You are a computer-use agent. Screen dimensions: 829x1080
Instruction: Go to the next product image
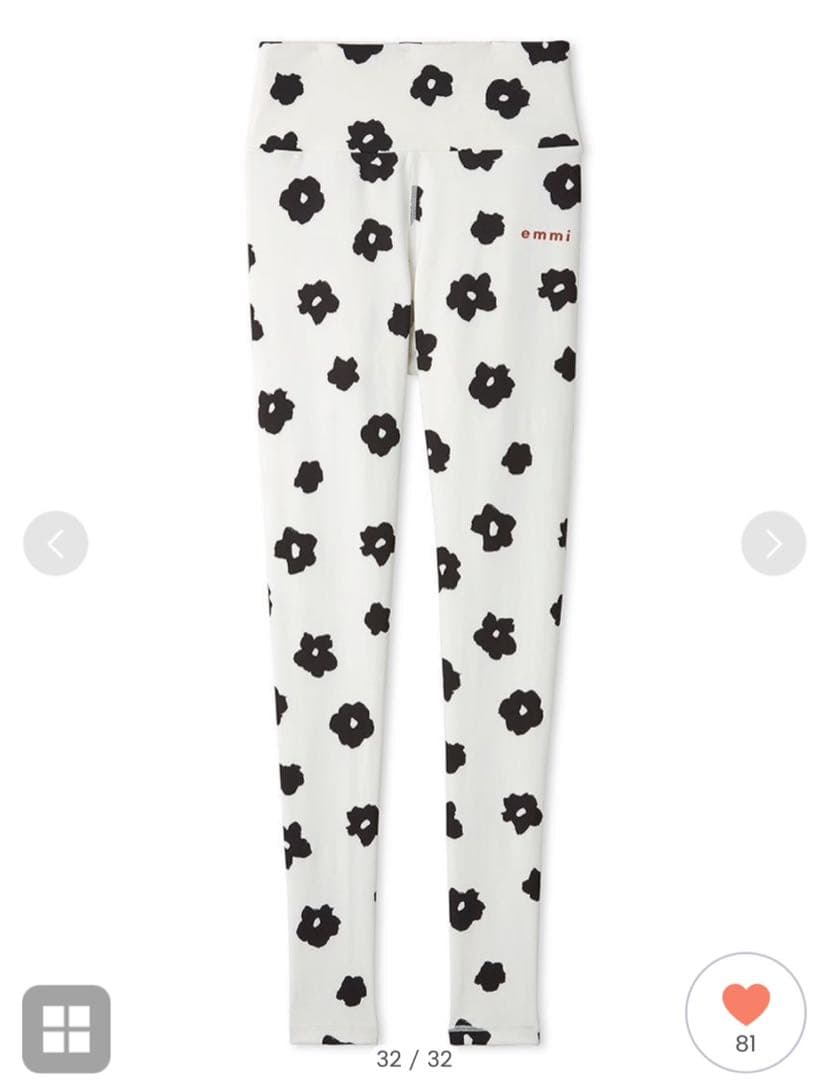click(773, 544)
